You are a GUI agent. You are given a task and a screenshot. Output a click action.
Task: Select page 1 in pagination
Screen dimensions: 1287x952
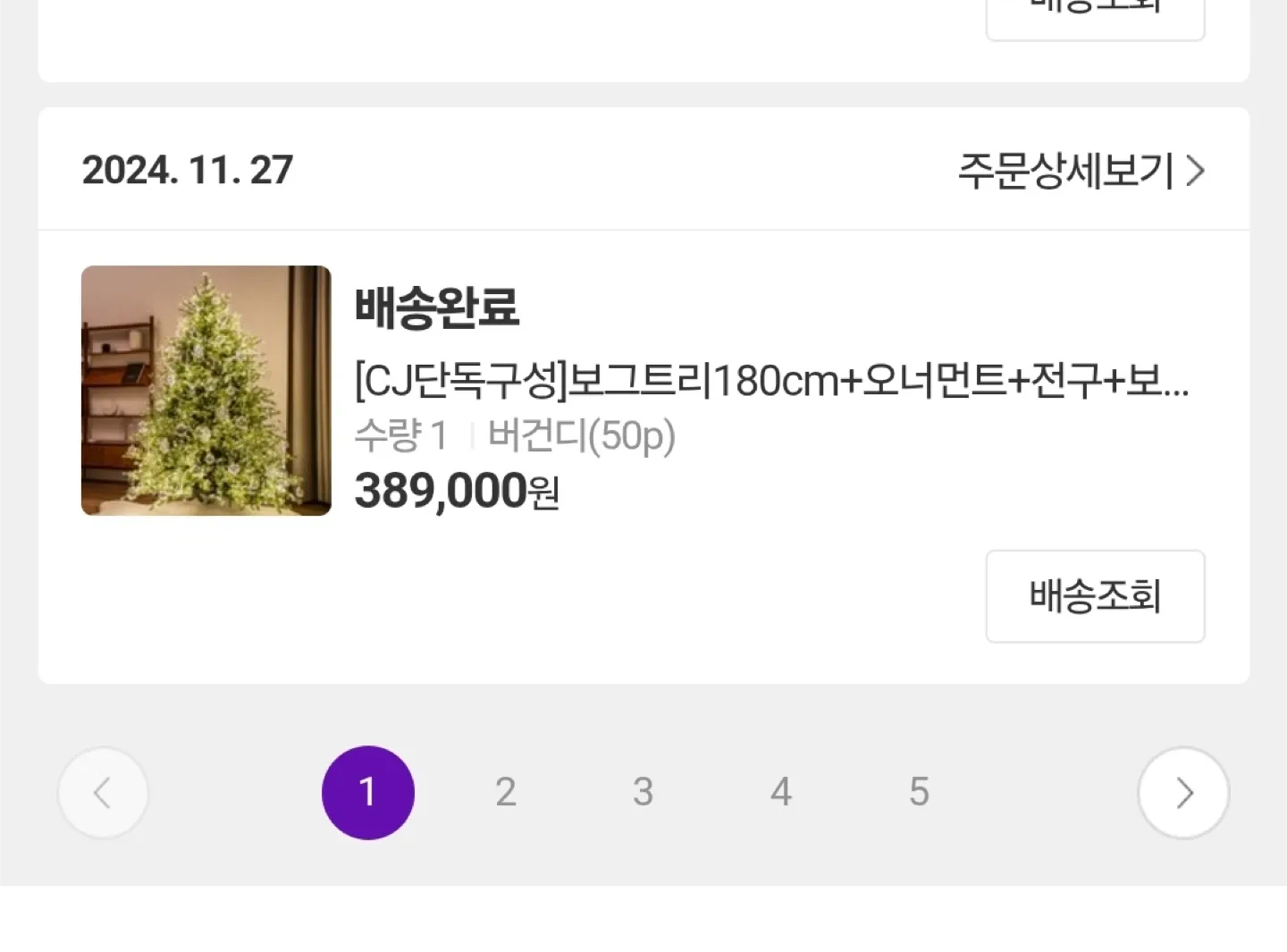pos(367,793)
